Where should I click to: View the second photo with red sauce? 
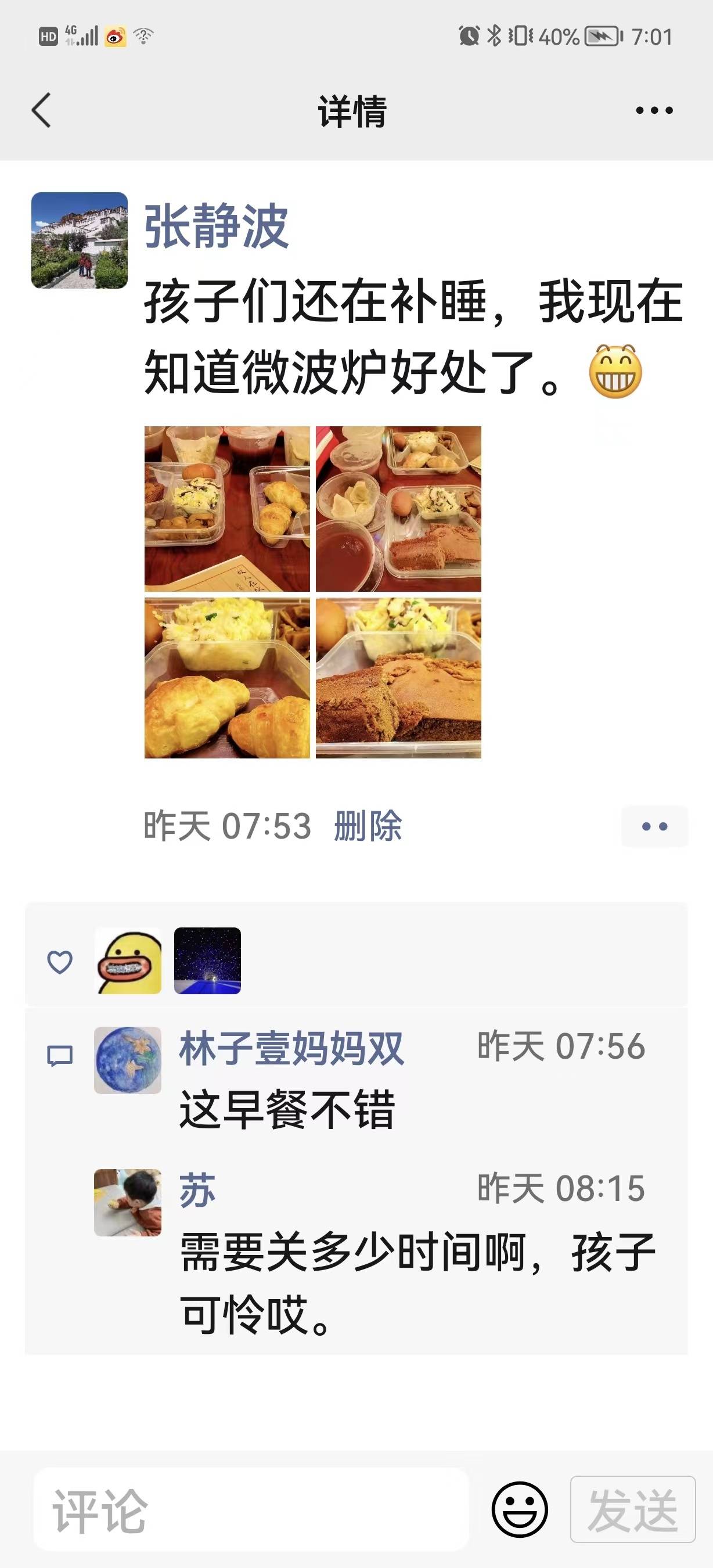(x=398, y=509)
